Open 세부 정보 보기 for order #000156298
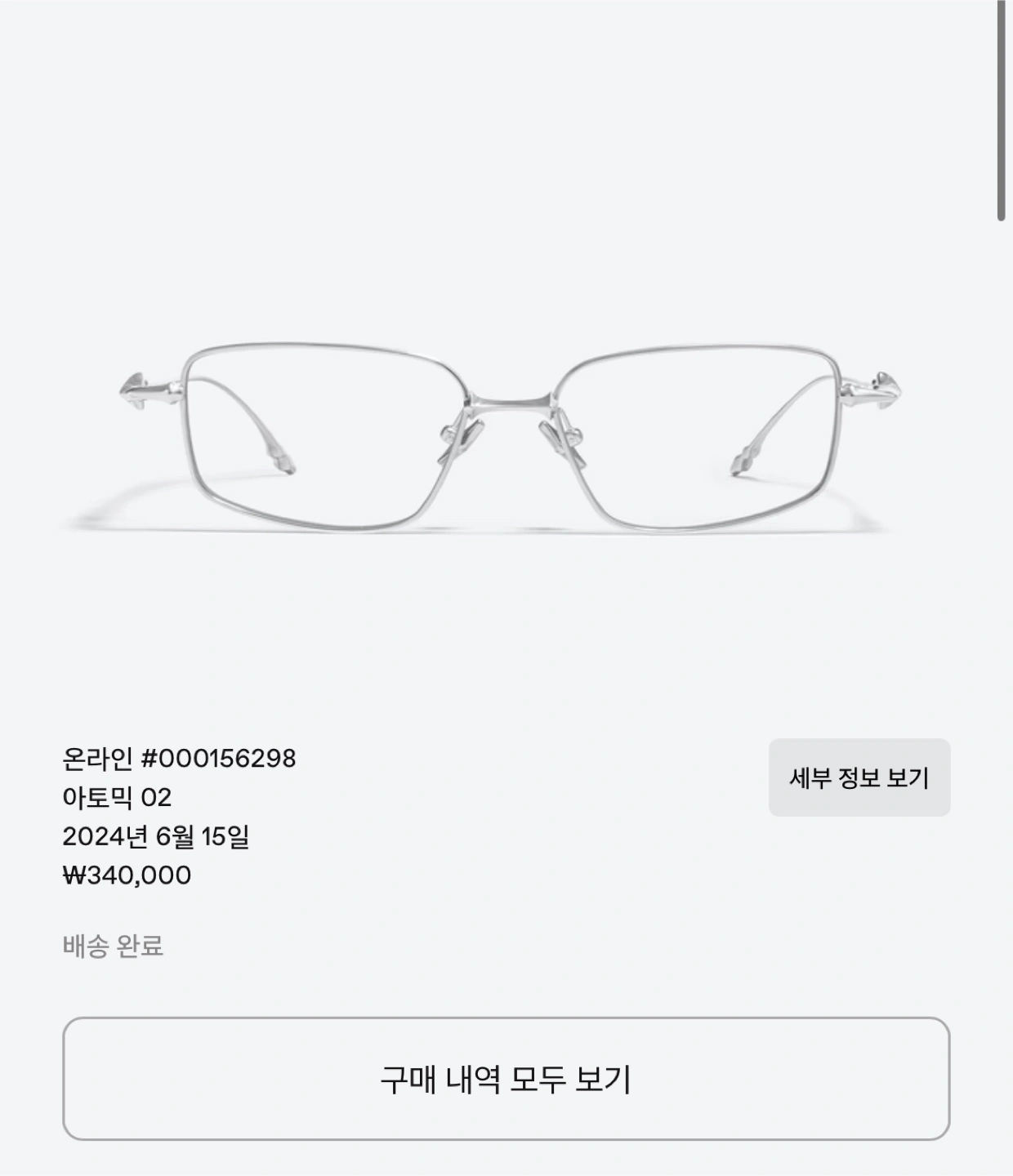The width and height of the screenshot is (1013, 1176). pyautogui.click(x=859, y=777)
